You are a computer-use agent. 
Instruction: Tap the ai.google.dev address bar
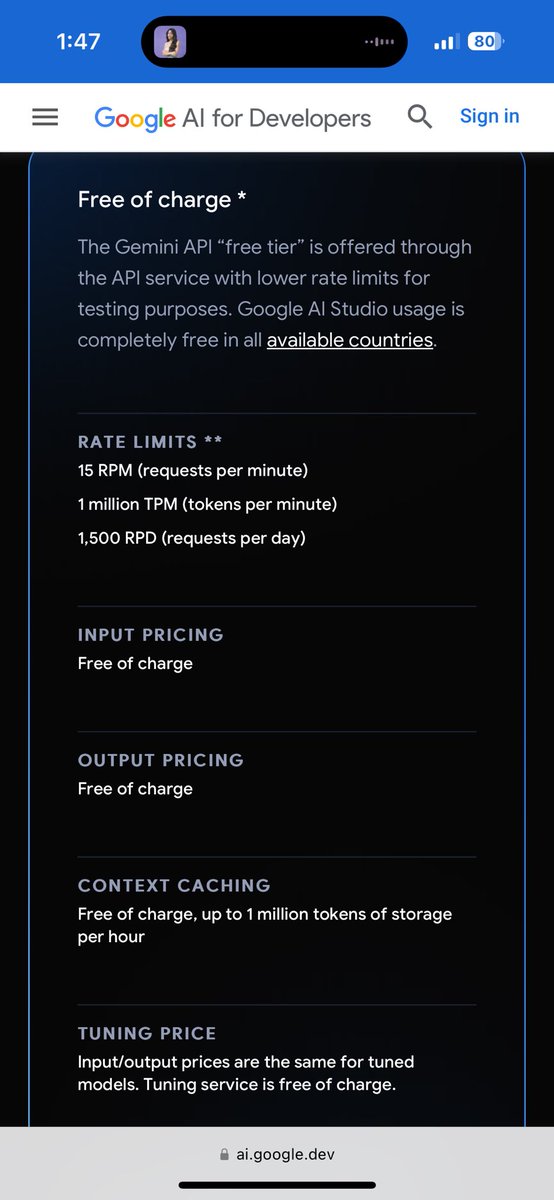pos(277,1154)
